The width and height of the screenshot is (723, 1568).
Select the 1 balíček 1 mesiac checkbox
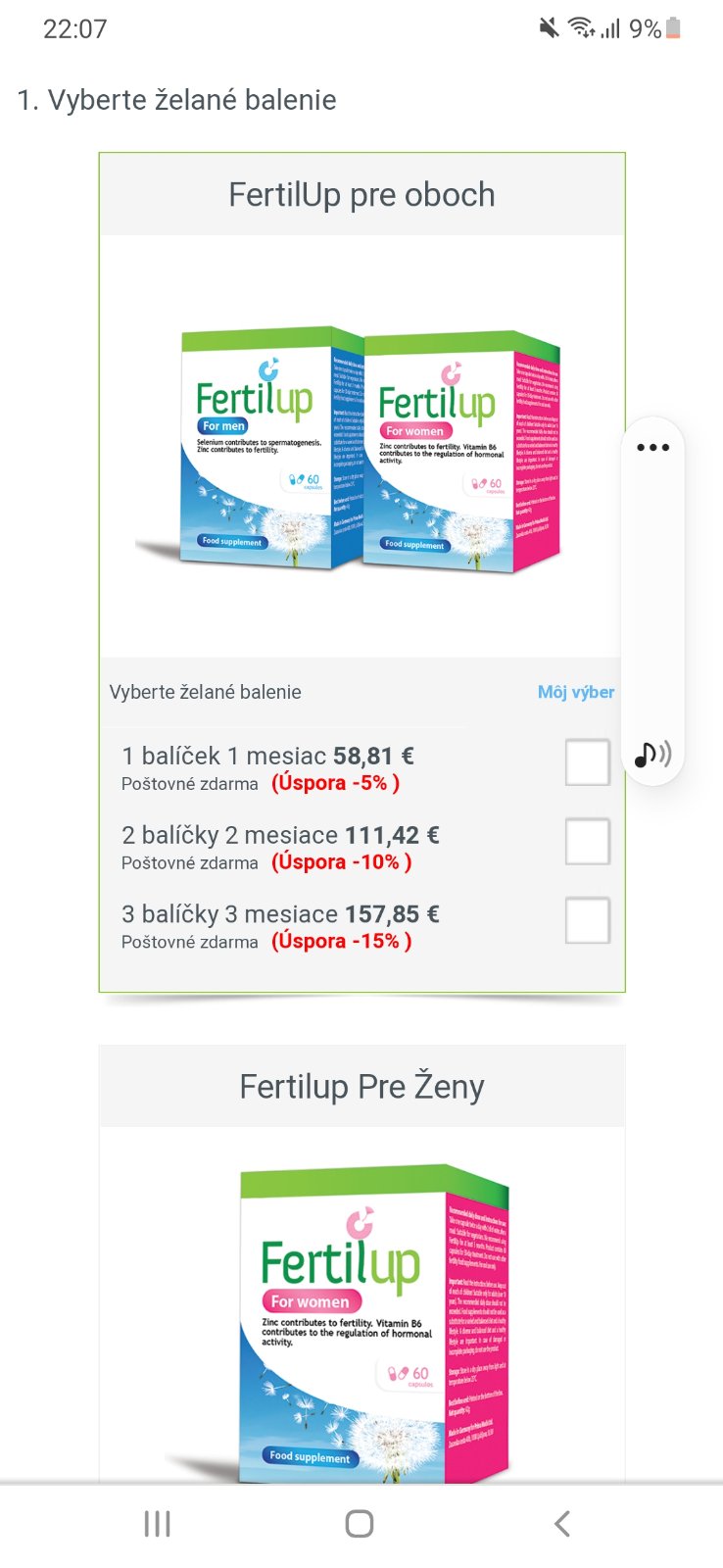(588, 762)
